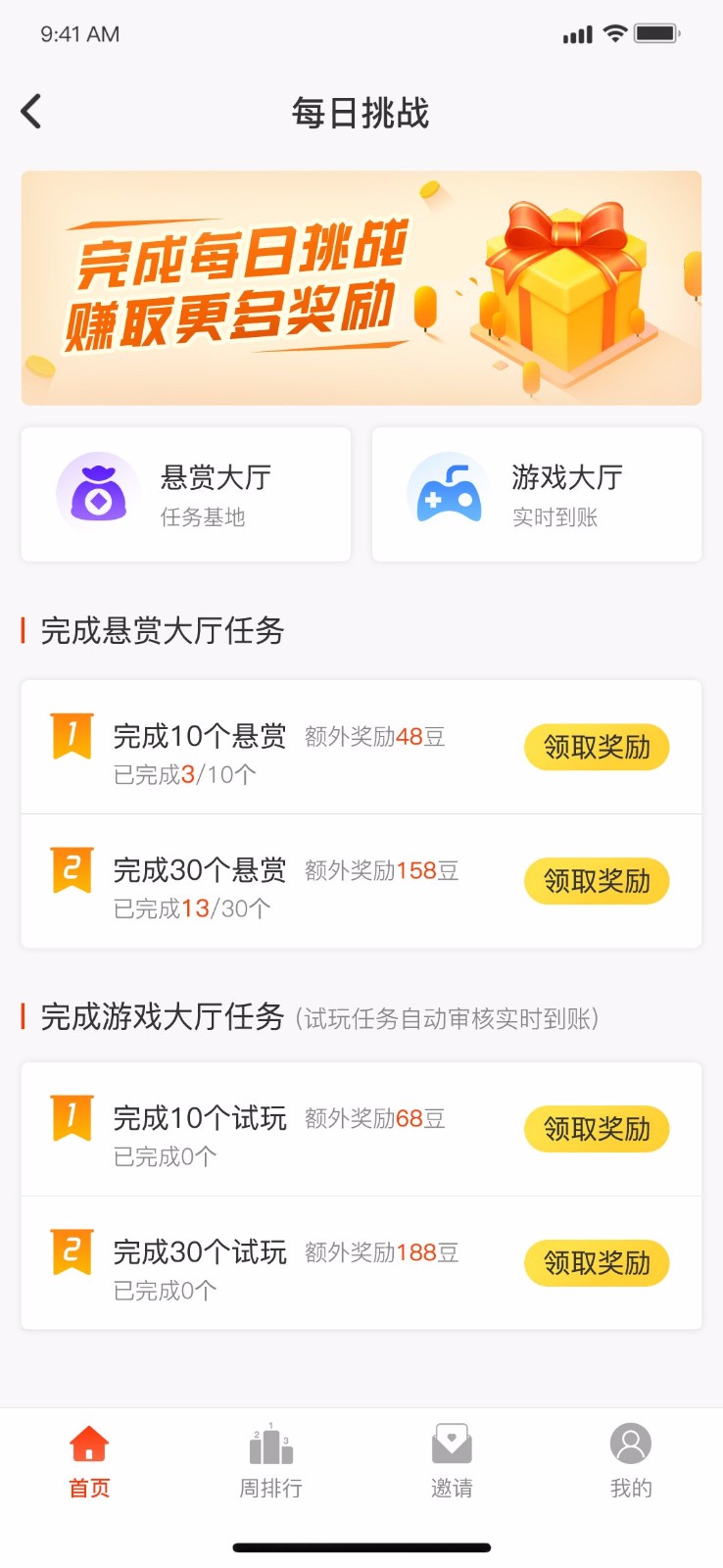The height and width of the screenshot is (1568, 723).
Task: Go to the 我的 tab
Action: (x=631, y=1461)
